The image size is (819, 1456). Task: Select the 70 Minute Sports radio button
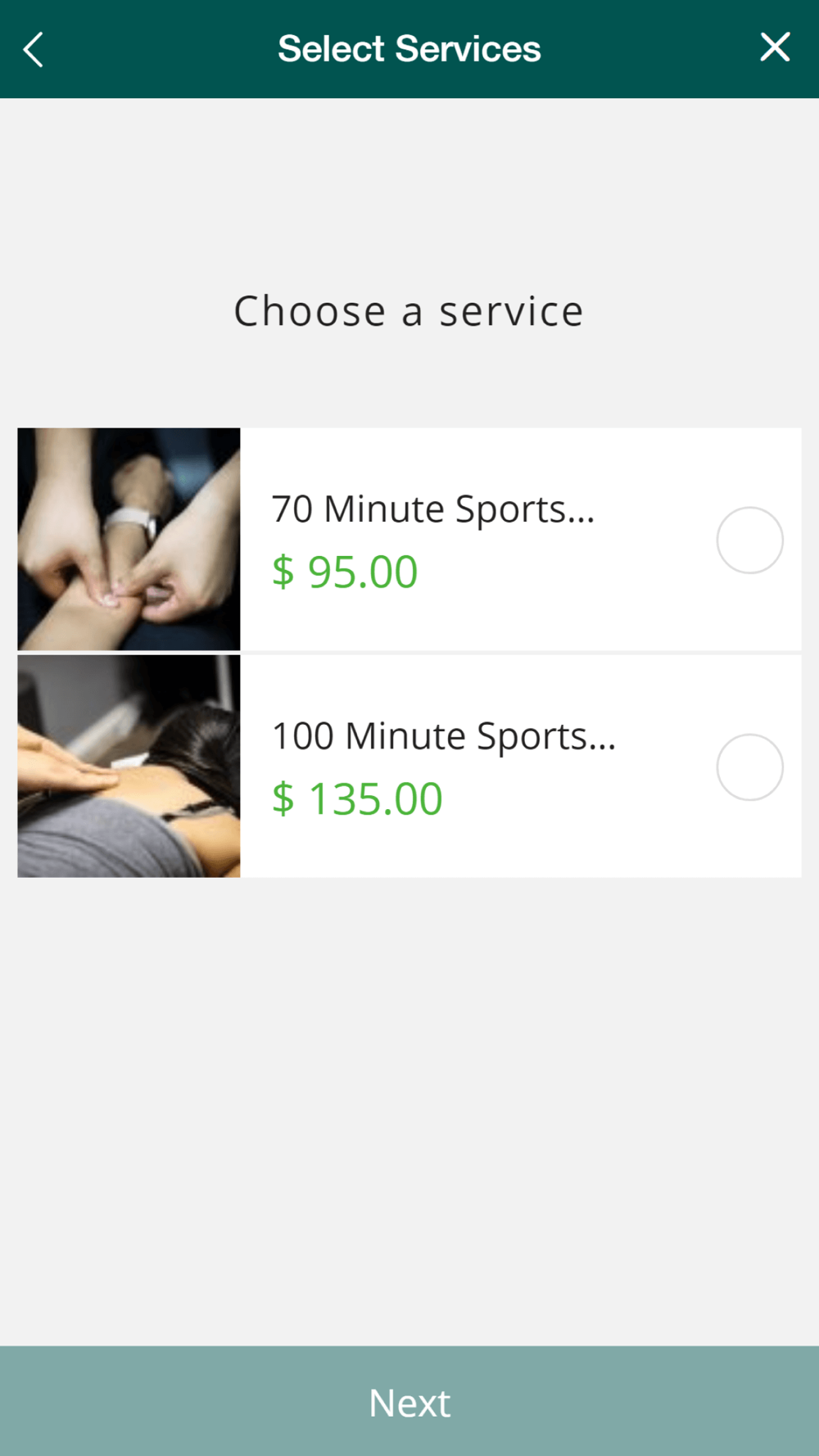749,540
